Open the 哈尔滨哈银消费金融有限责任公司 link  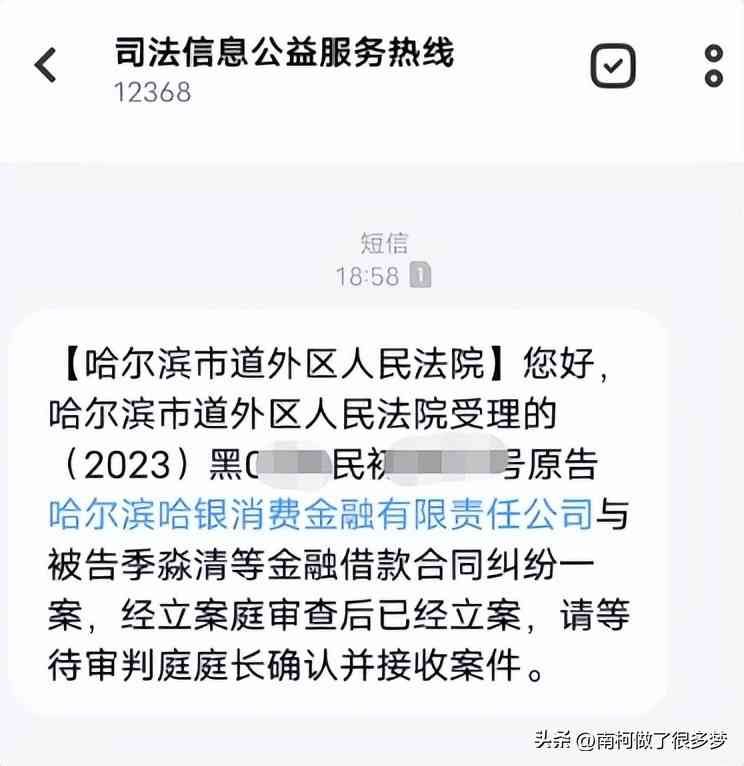click(x=321, y=515)
